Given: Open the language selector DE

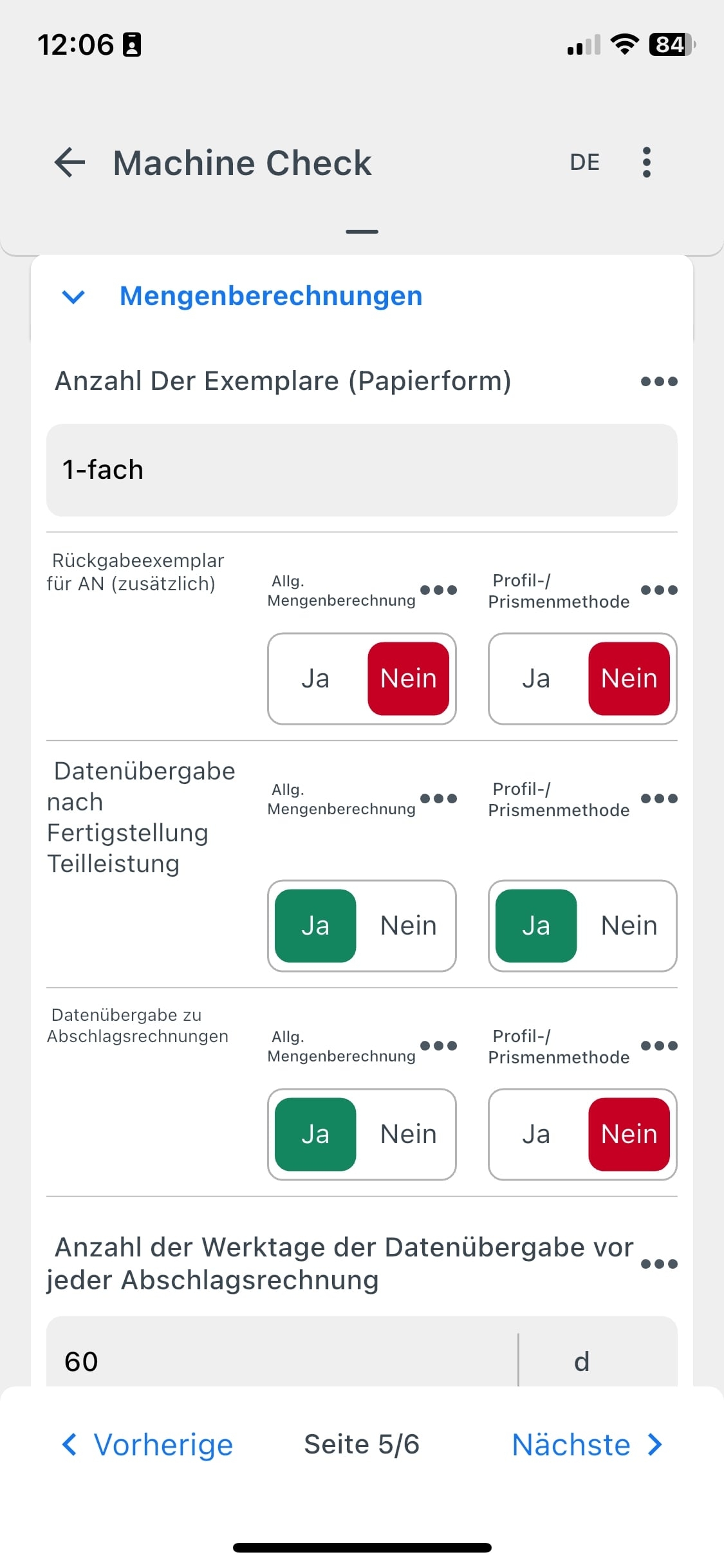Looking at the screenshot, I should point(584,162).
